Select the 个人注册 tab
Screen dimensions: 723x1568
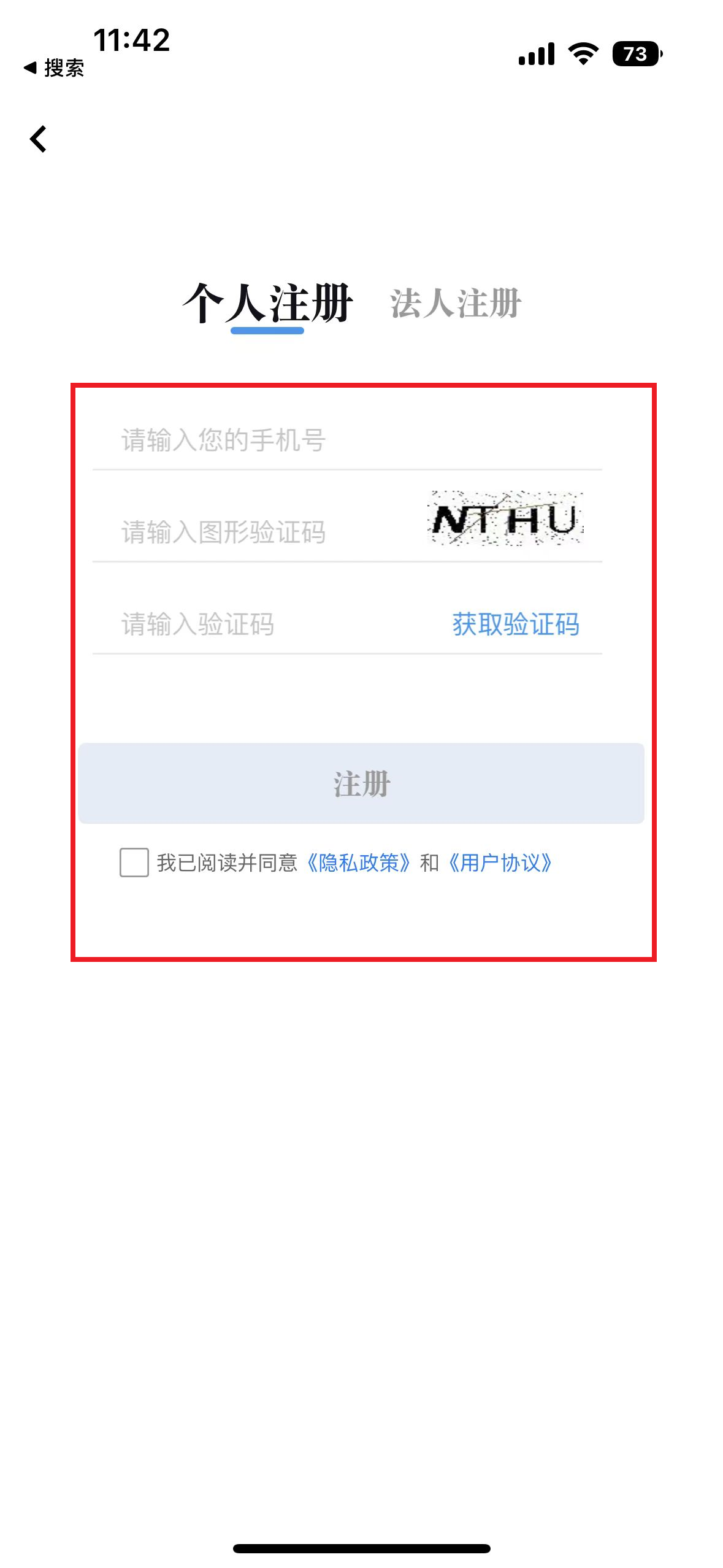[x=267, y=304]
